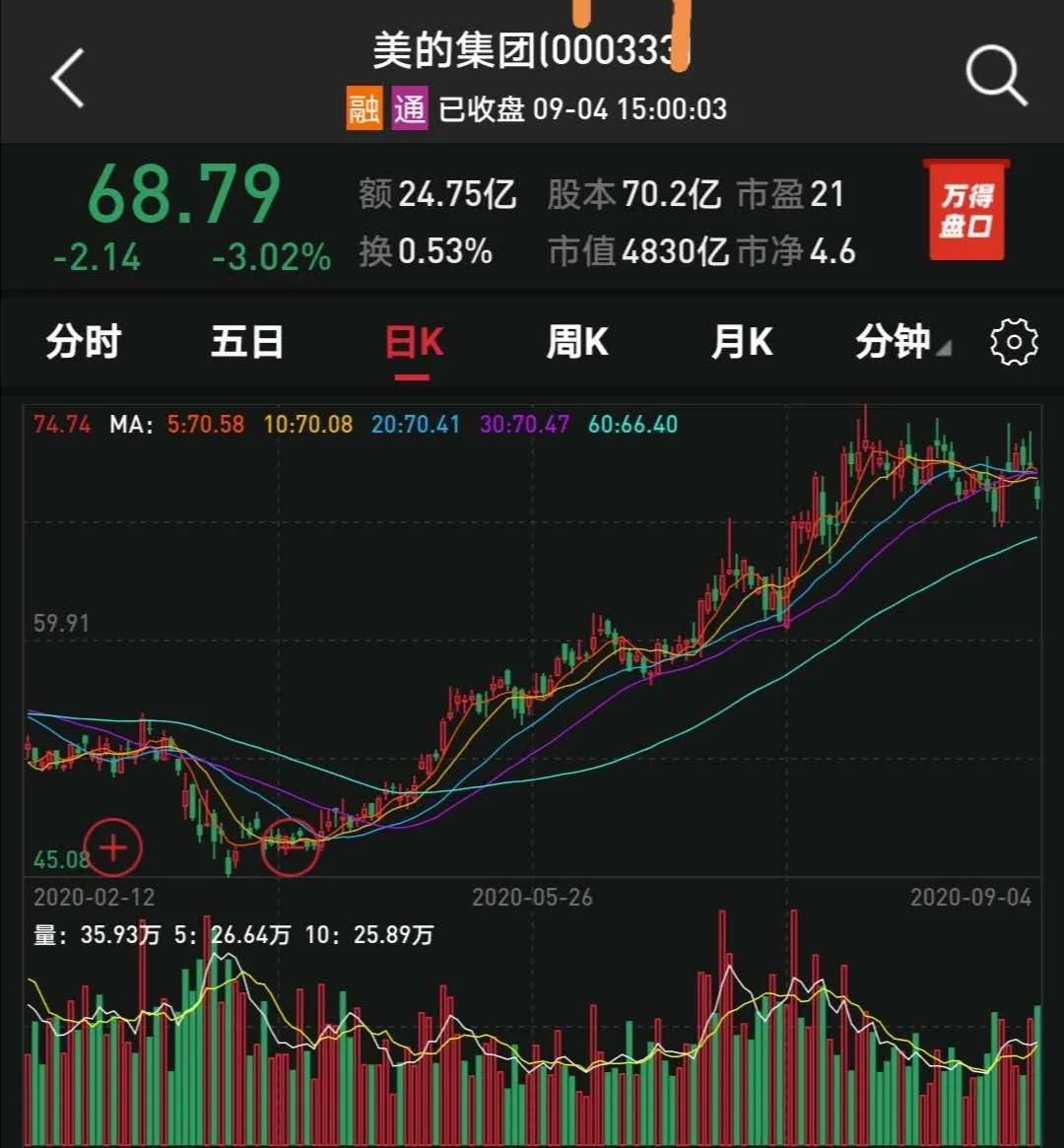Select the 日K chart tab

click(x=413, y=342)
